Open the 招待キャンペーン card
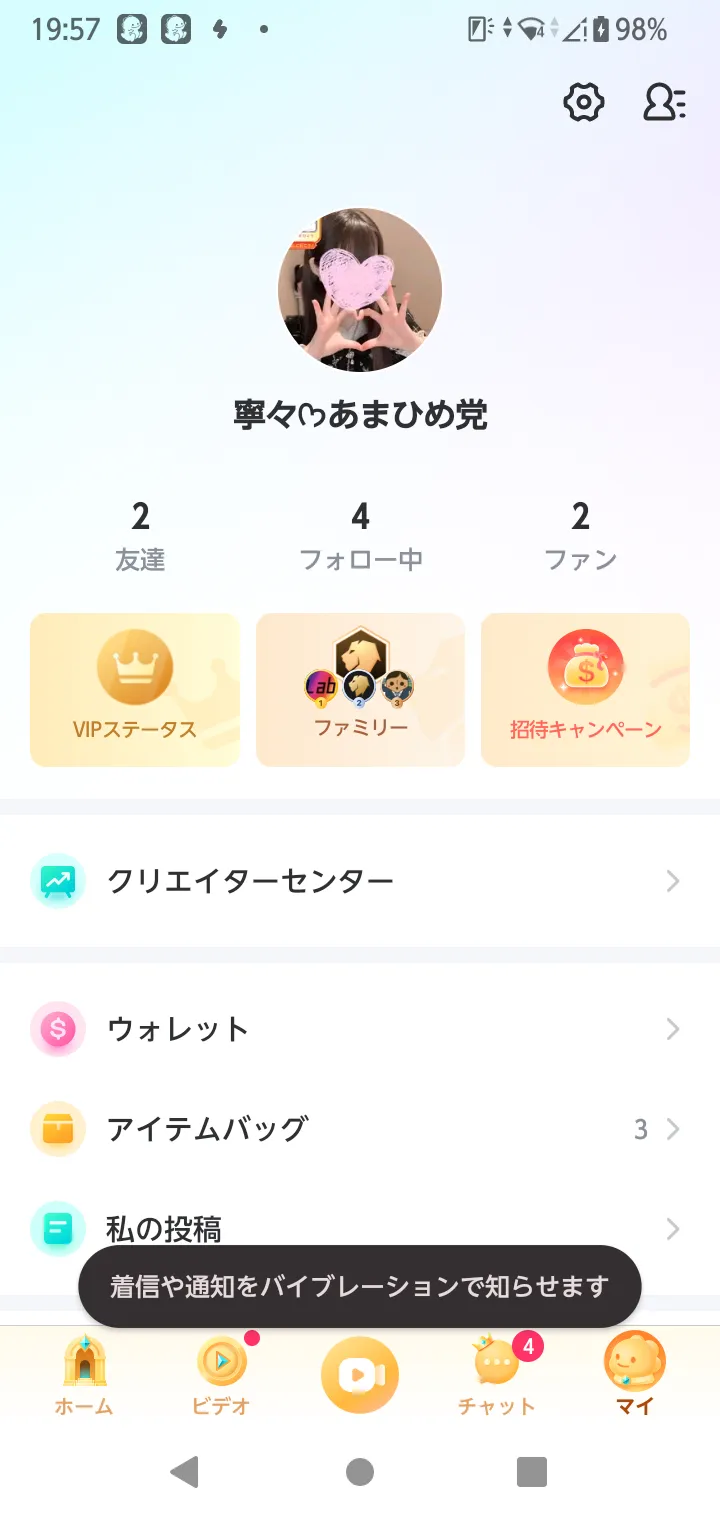The height and width of the screenshot is (1520, 720). coord(586,690)
